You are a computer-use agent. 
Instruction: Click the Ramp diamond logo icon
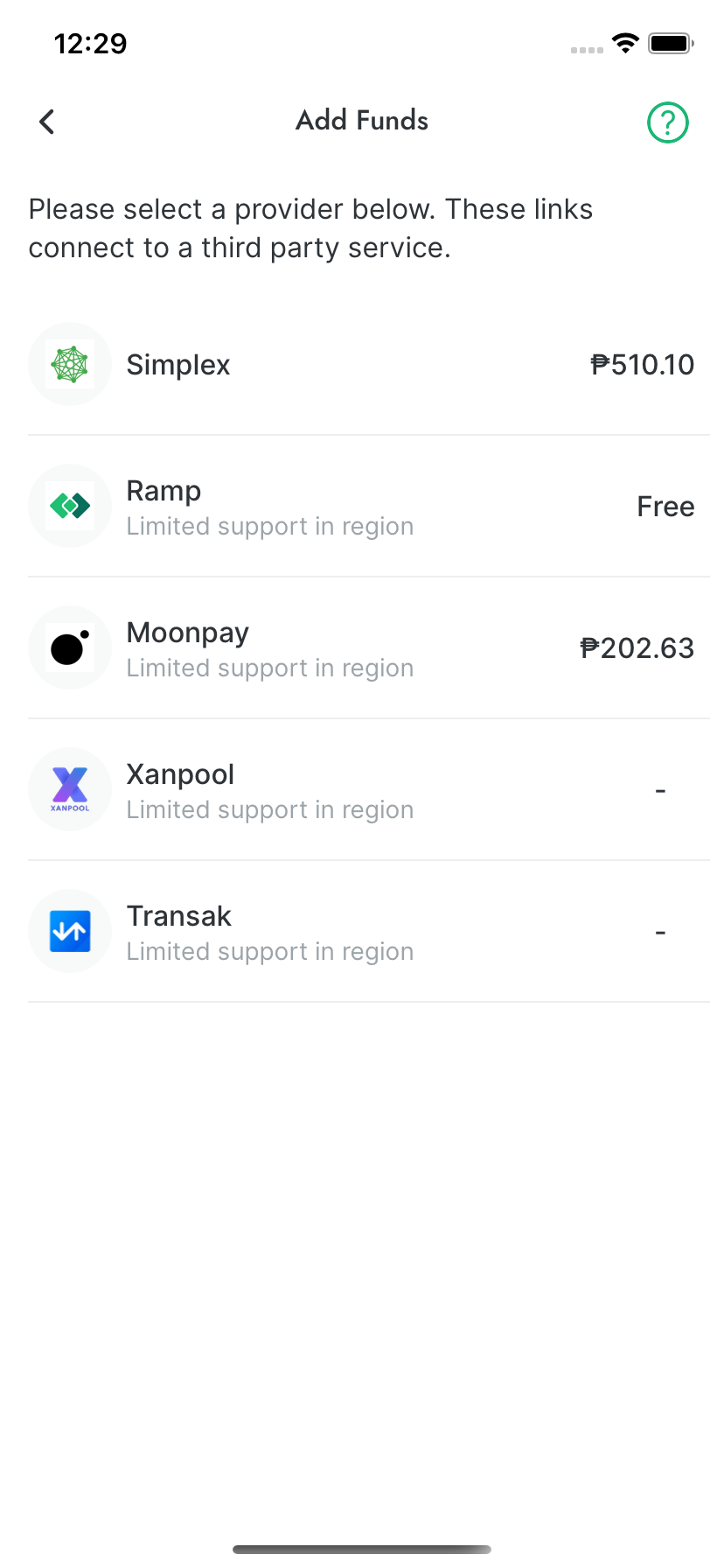pos(70,506)
